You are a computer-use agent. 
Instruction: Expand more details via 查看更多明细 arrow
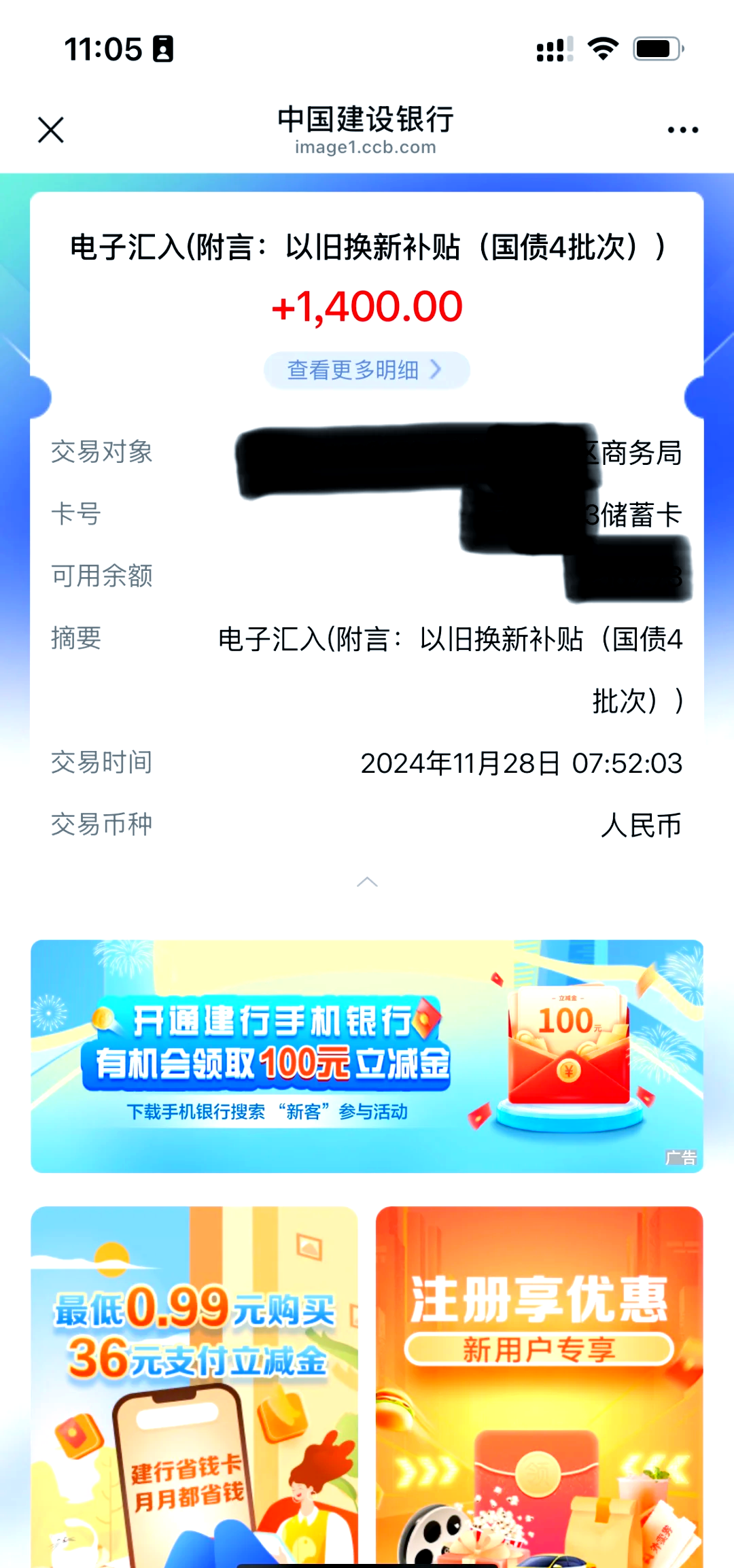pyautogui.click(x=438, y=369)
